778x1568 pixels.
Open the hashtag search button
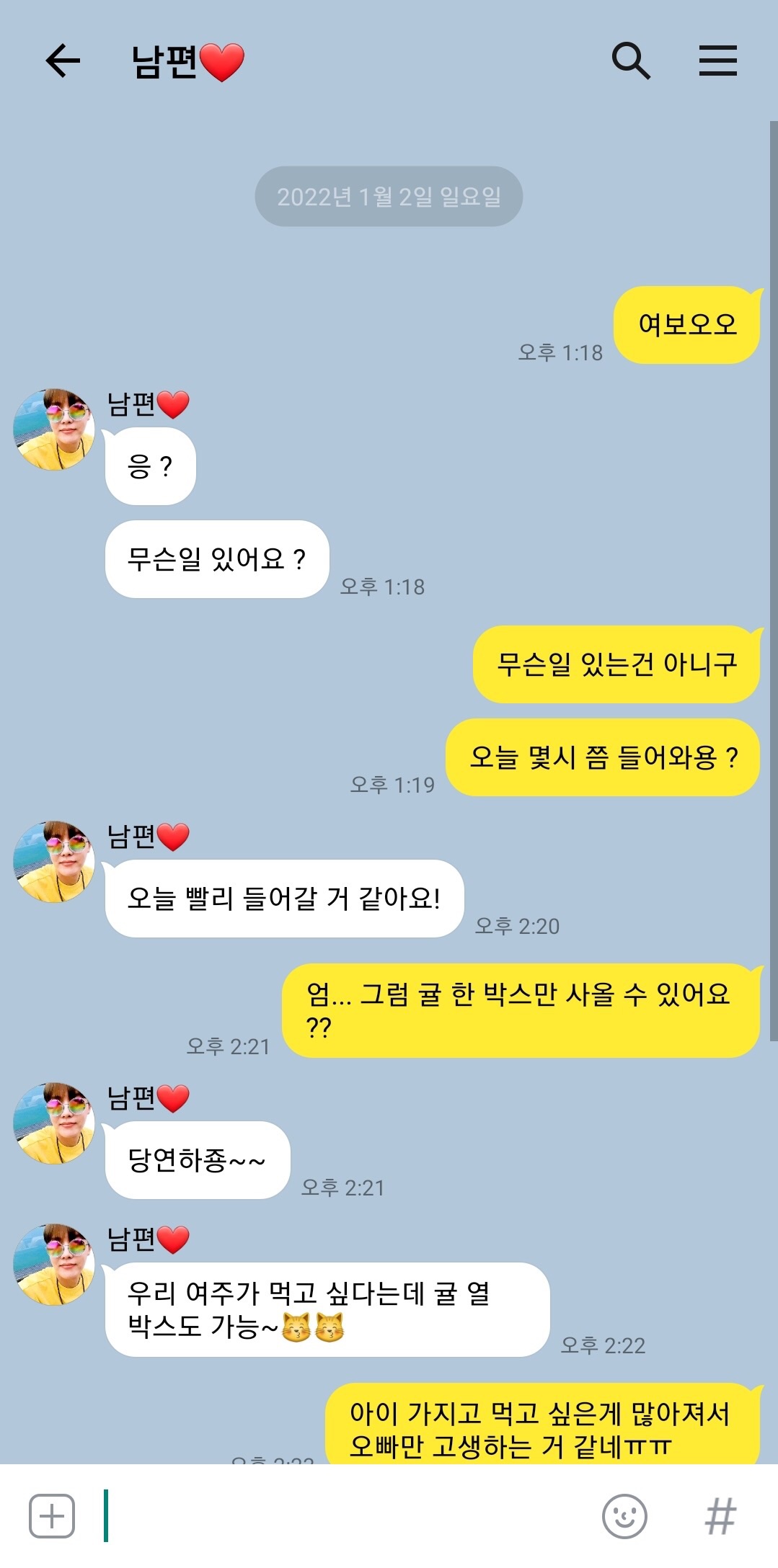720,1516
